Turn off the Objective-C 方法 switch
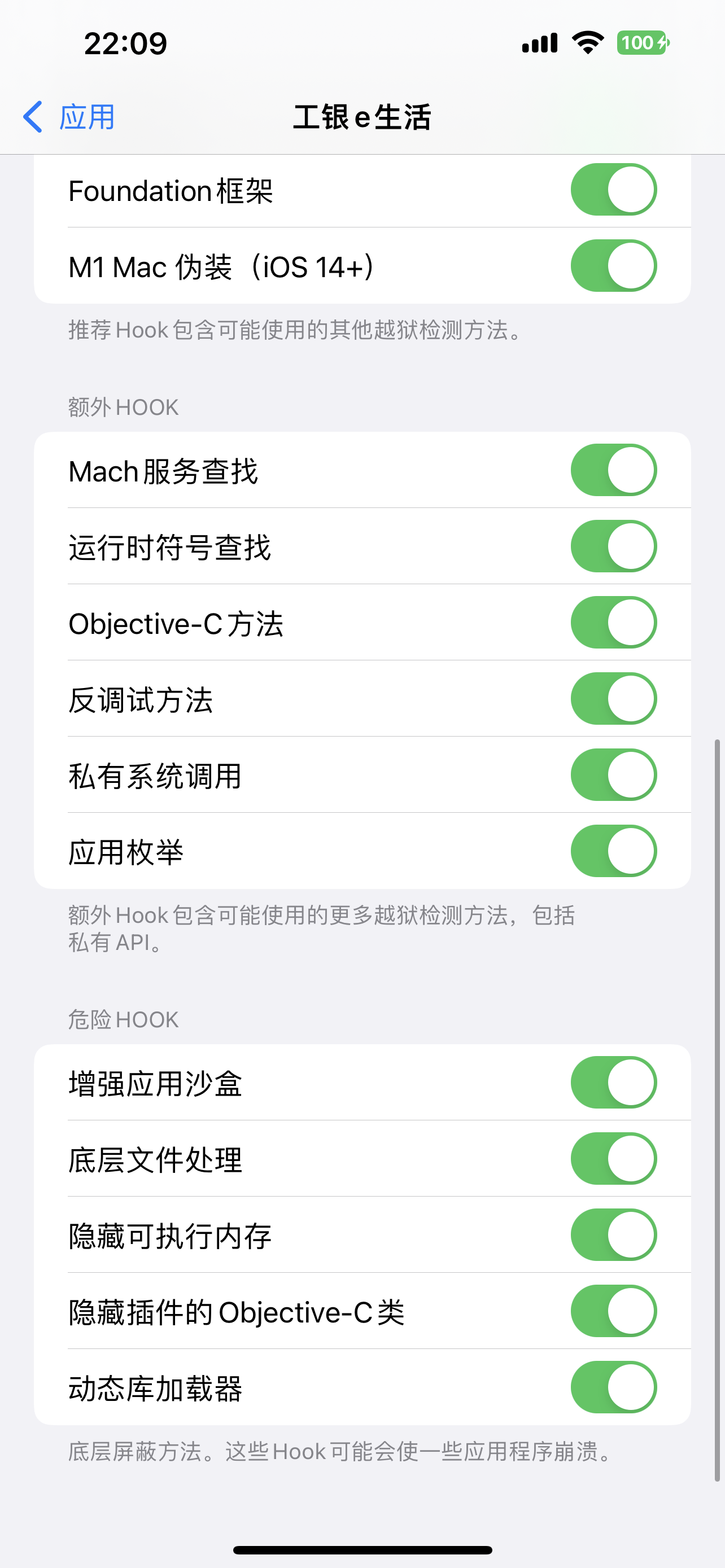 (x=614, y=622)
